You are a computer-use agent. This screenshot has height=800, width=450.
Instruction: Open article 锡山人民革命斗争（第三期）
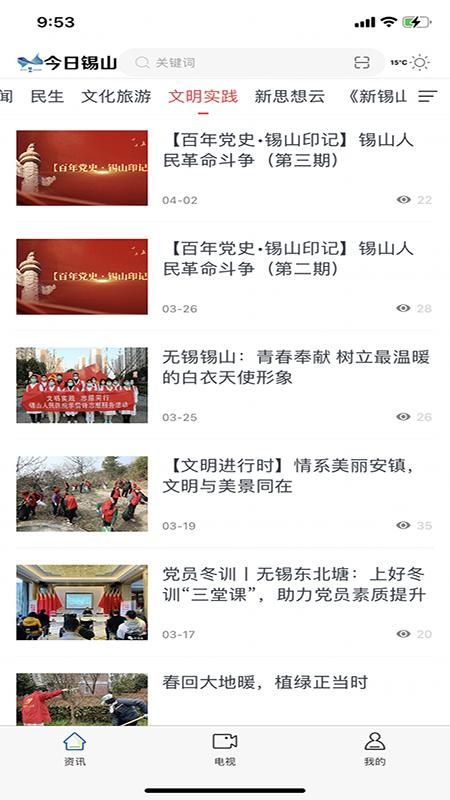(225, 168)
